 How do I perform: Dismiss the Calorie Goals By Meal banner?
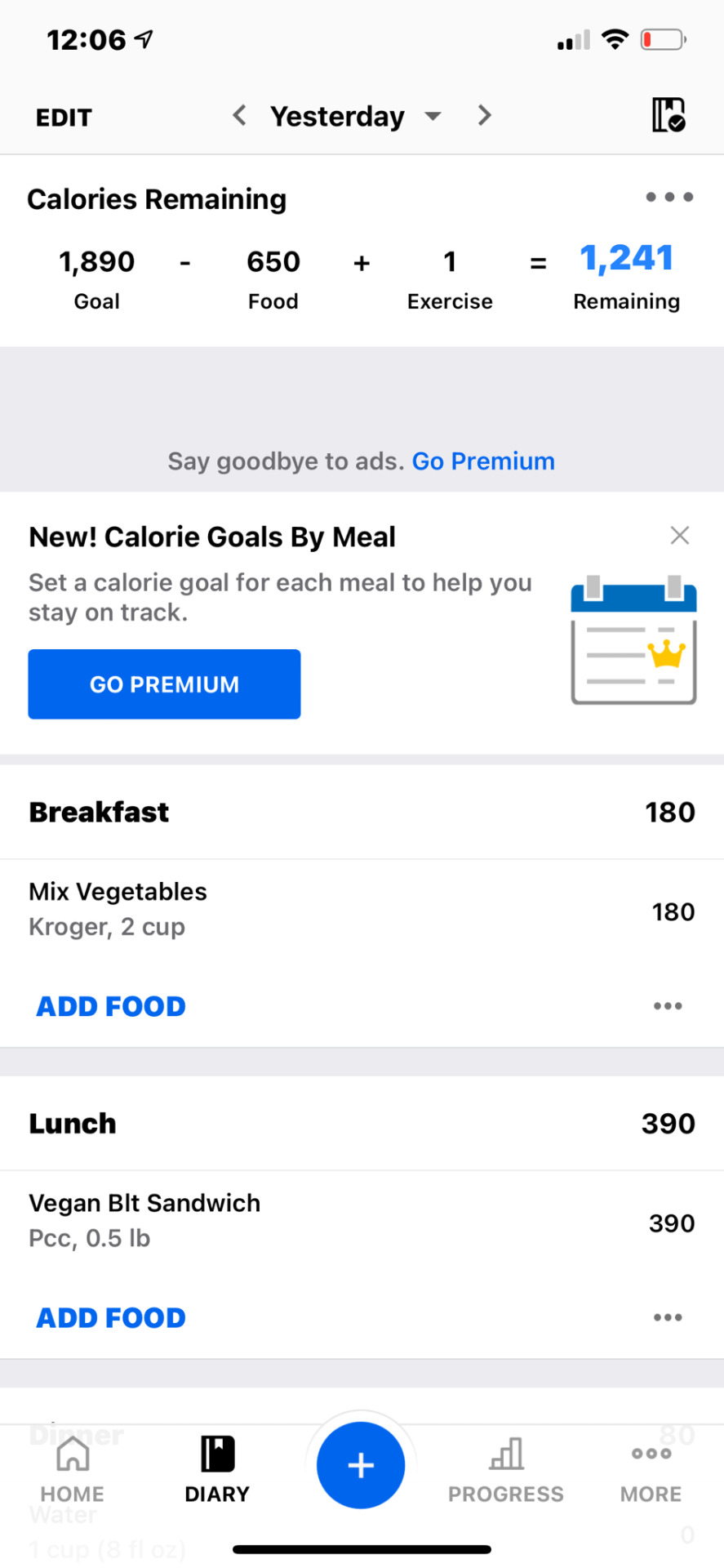pyautogui.click(x=679, y=536)
